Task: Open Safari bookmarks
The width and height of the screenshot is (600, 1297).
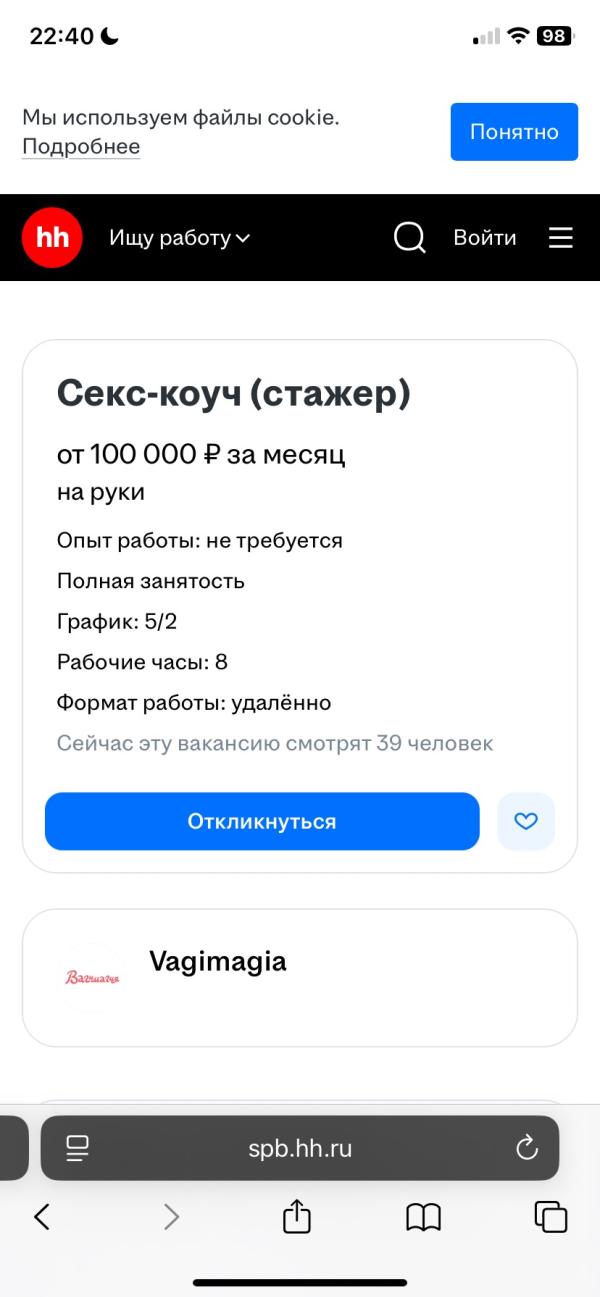Action: (424, 1217)
